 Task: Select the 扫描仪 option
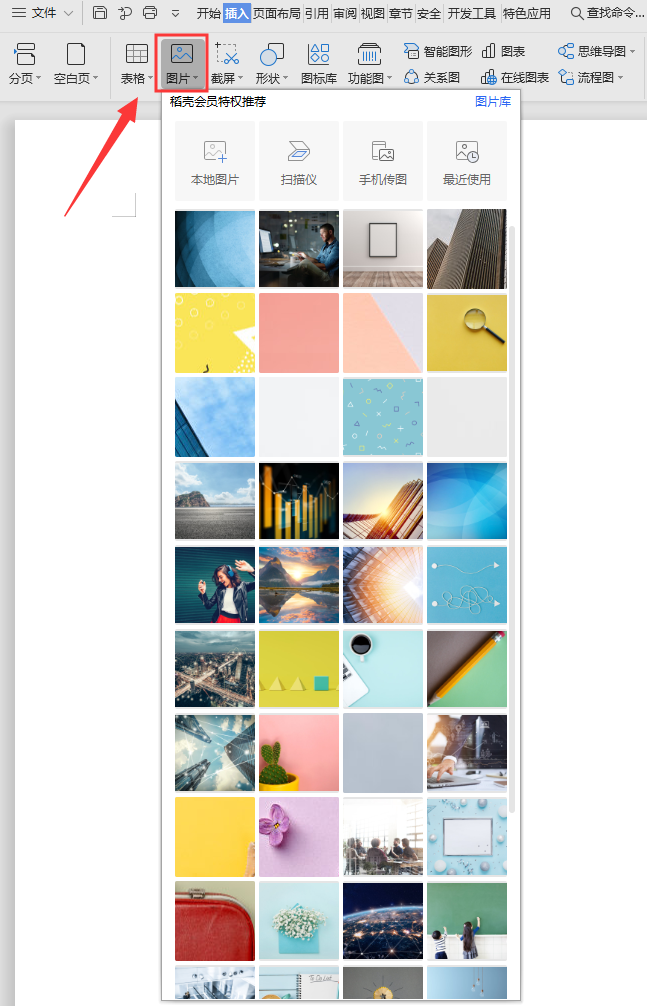tap(299, 162)
